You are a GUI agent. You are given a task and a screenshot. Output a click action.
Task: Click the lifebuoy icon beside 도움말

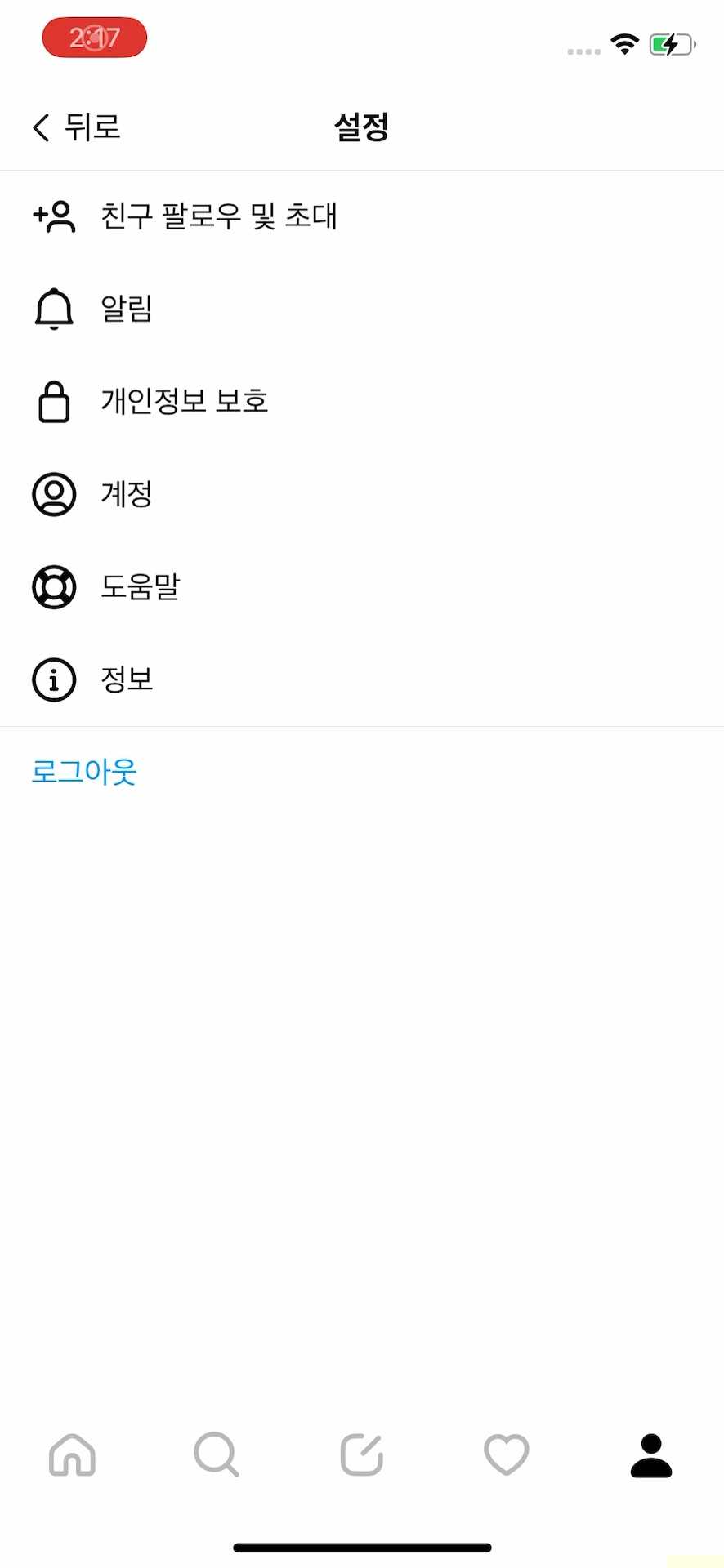coord(53,586)
